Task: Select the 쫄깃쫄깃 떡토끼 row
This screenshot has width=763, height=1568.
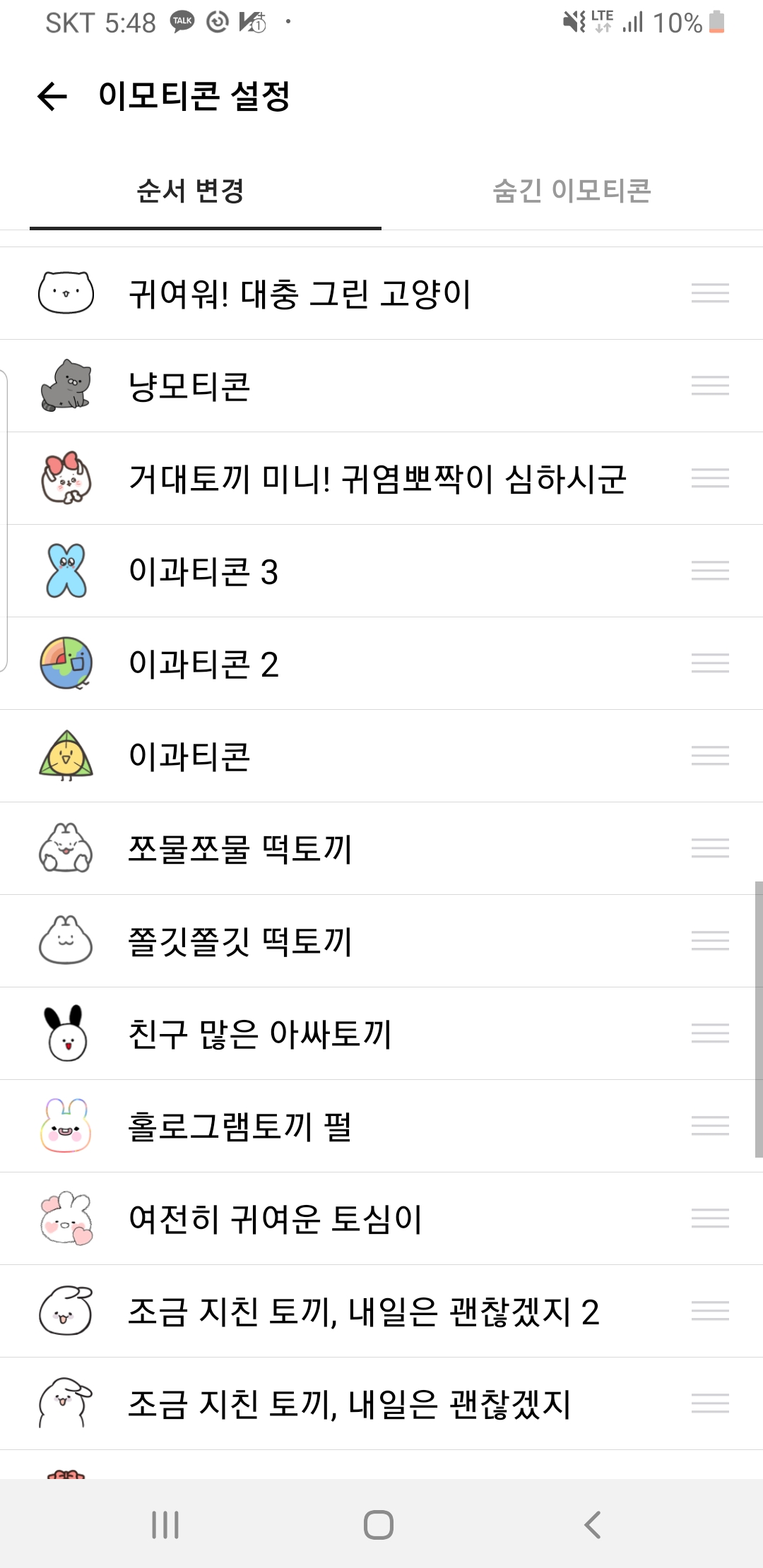Action: pyautogui.click(x=240, y=941)
